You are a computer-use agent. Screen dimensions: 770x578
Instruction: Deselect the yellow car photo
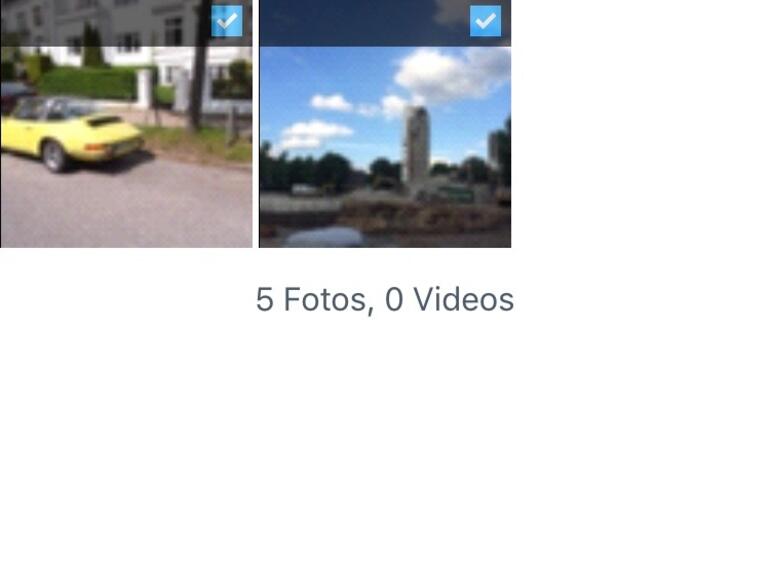pyautogui.click(x=227, y=20)
